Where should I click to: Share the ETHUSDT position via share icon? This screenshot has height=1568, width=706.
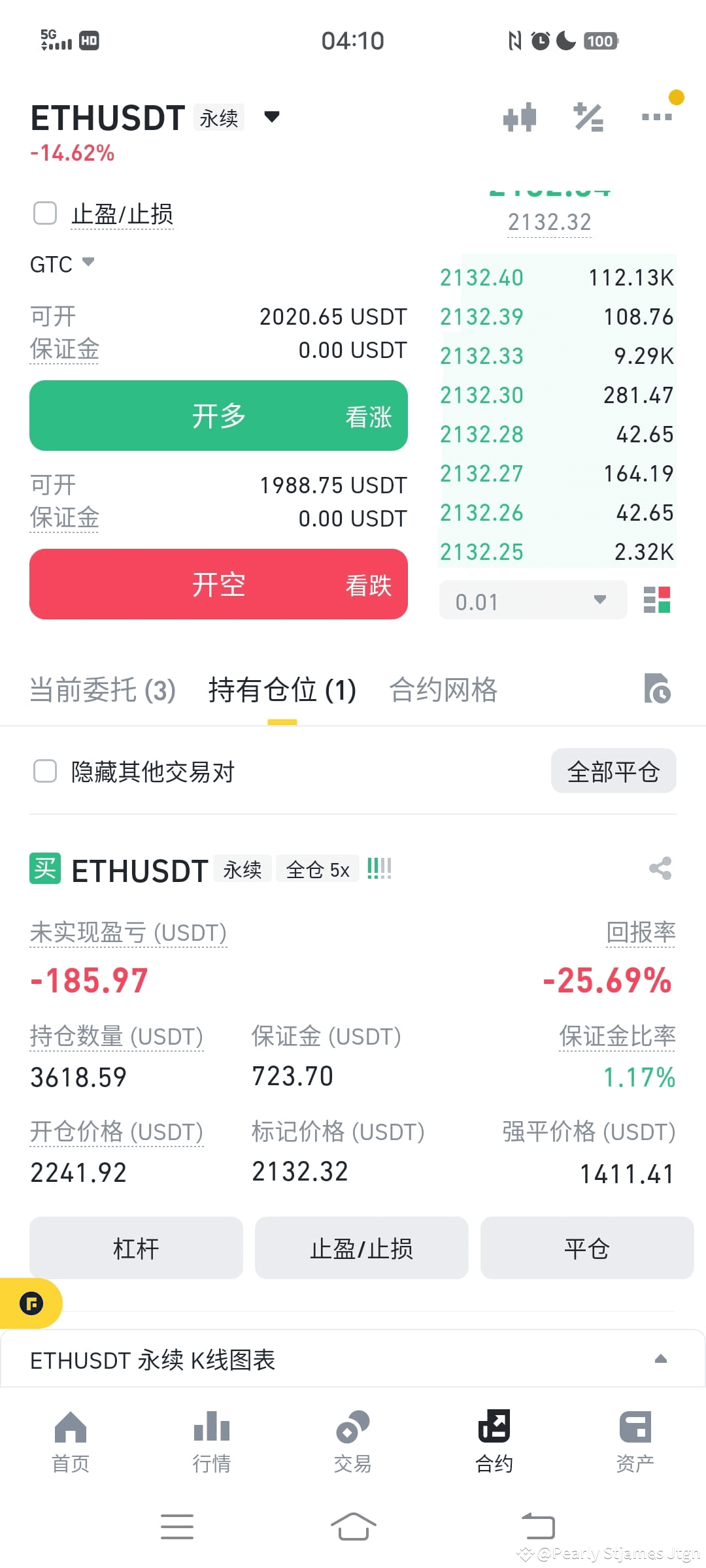pos(660,869)
